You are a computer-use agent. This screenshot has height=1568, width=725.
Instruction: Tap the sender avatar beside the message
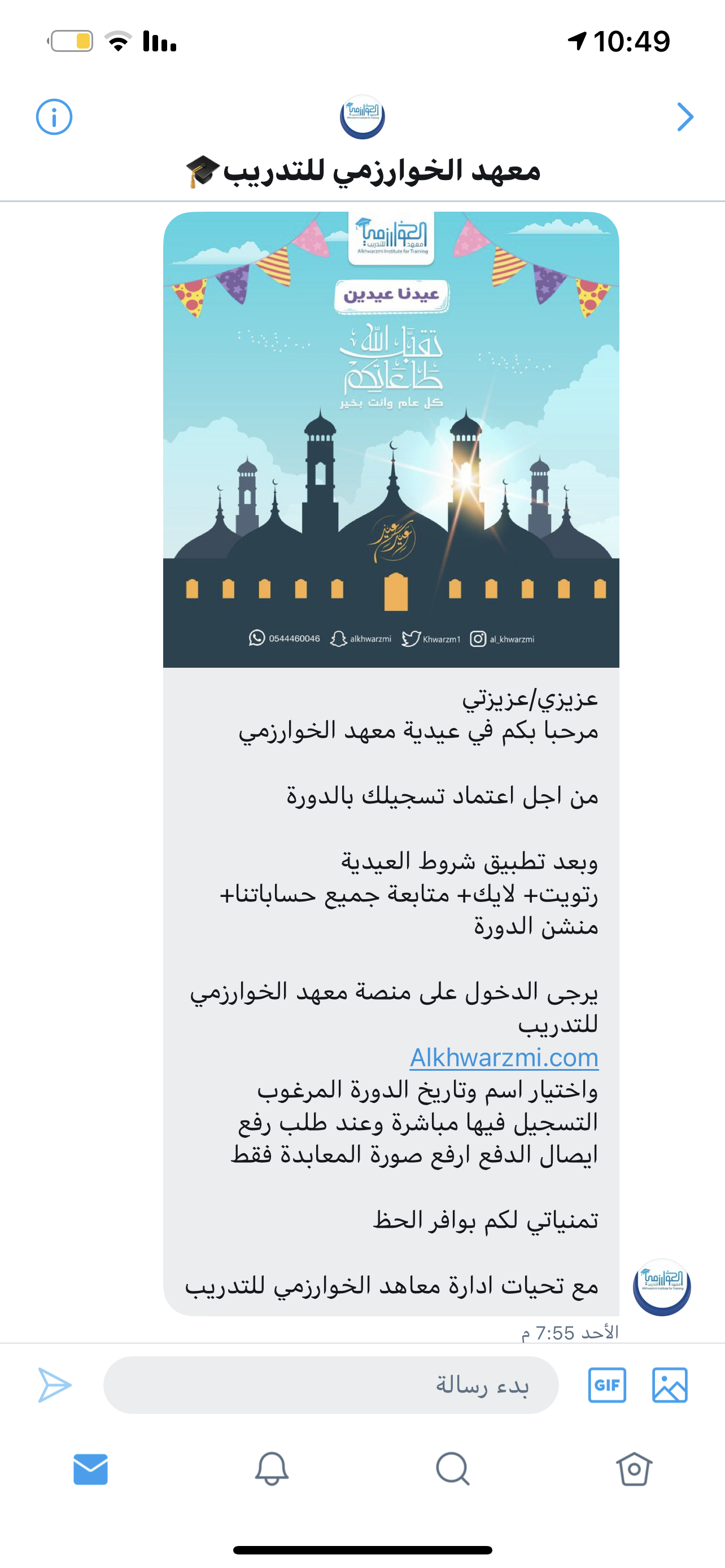click(662, 1286)
